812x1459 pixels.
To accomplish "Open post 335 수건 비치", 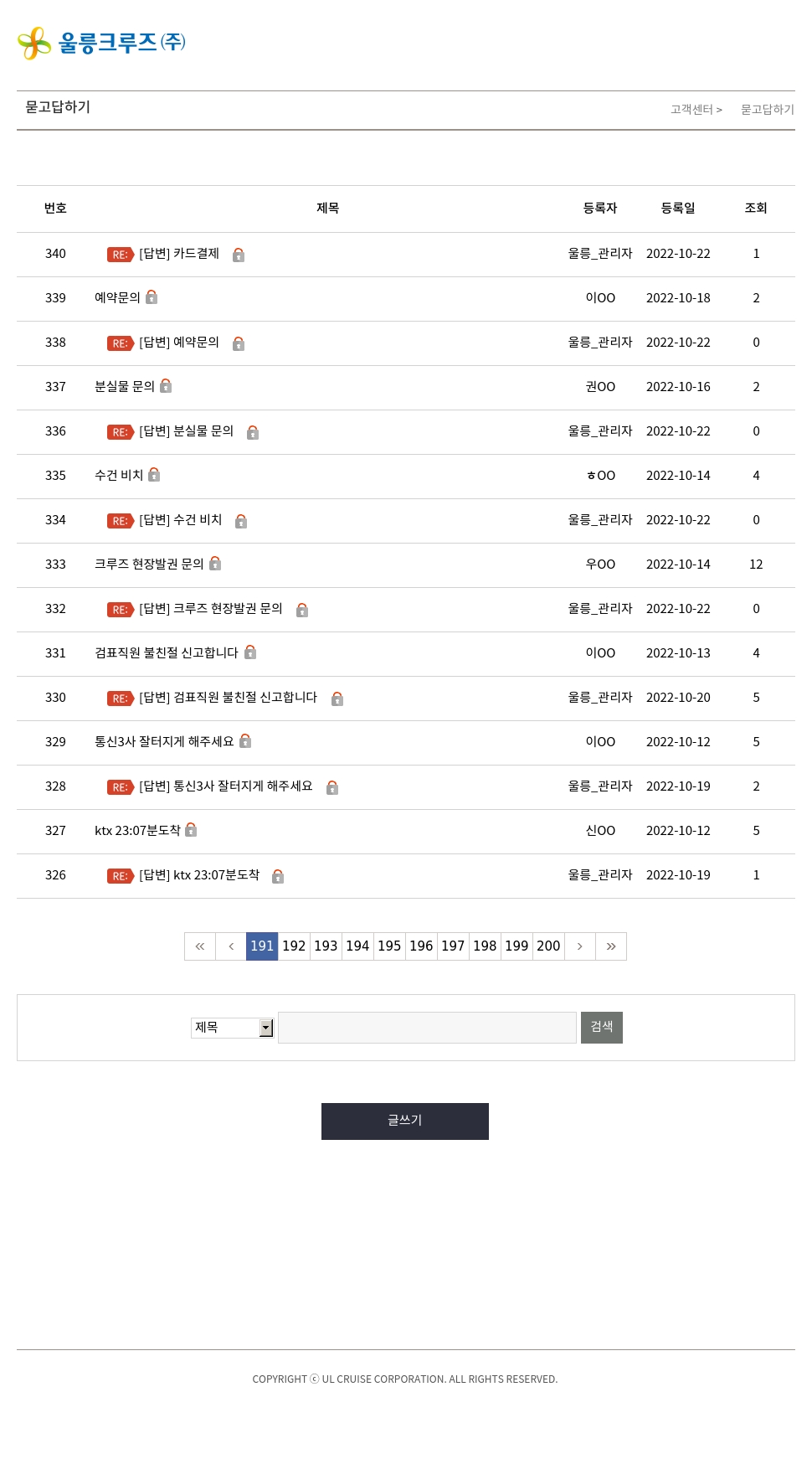I will [119, 476].
